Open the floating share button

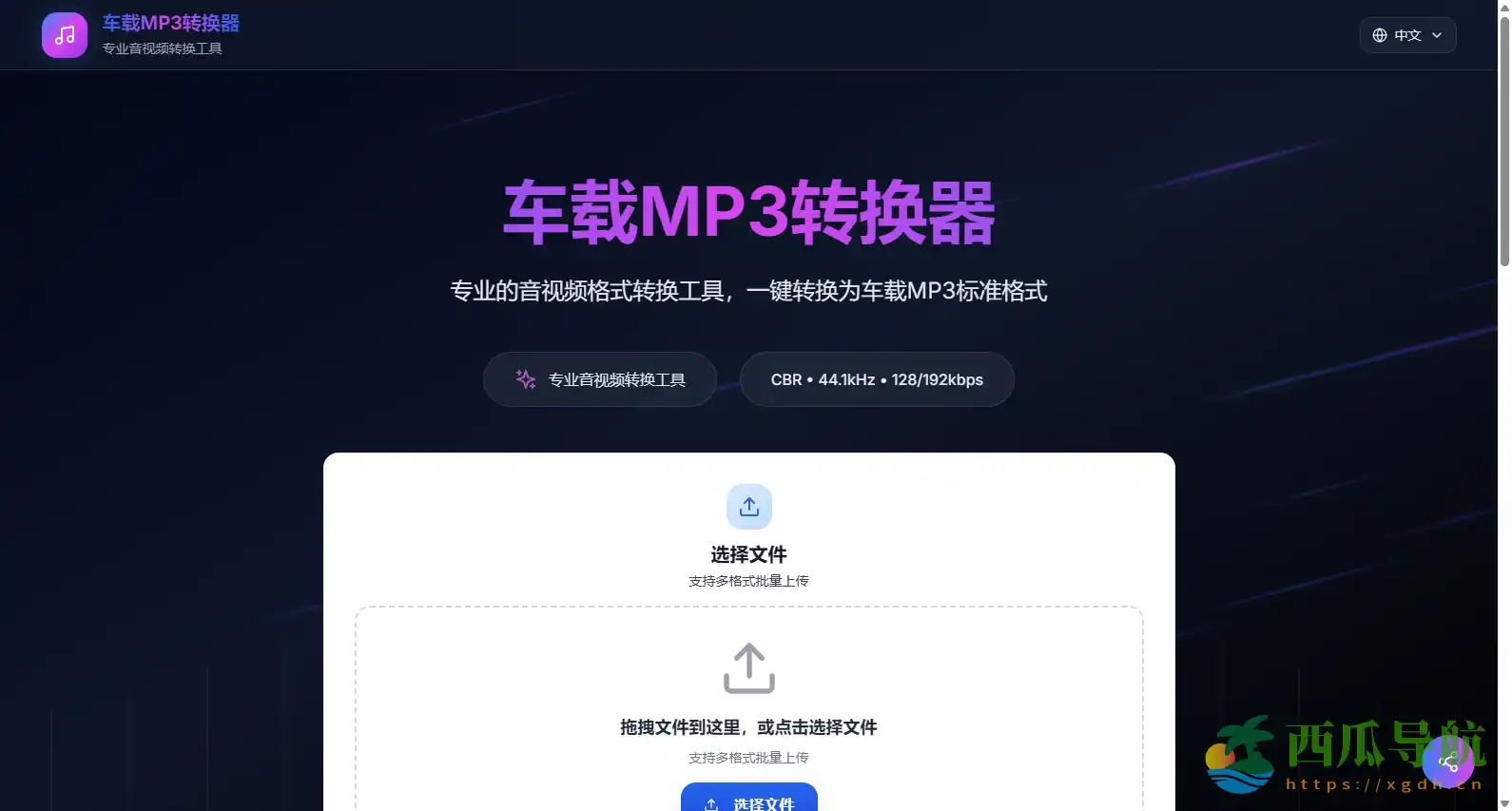click(1447, 762)
